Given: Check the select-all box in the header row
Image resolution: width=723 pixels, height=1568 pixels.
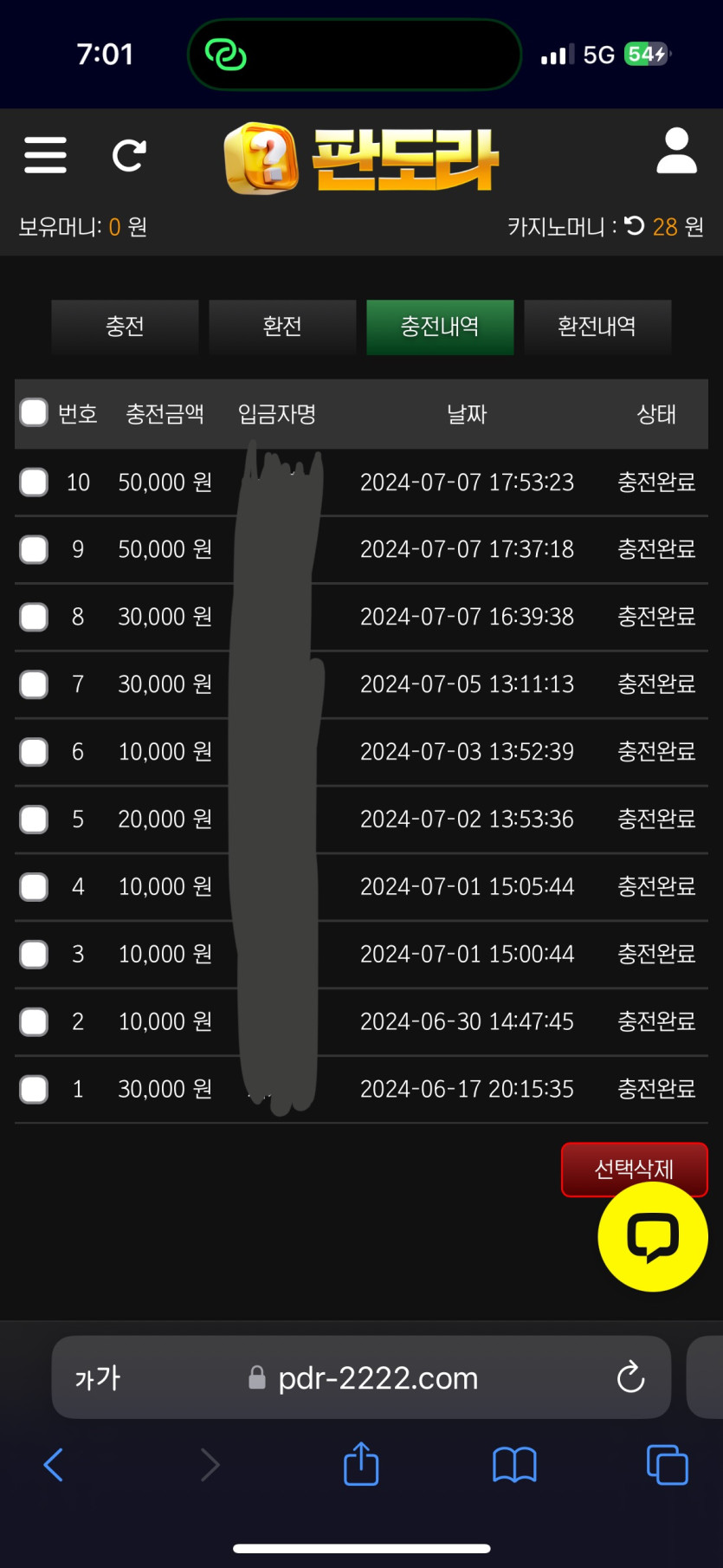Looking at the screenshot, I should coord(34,413).
